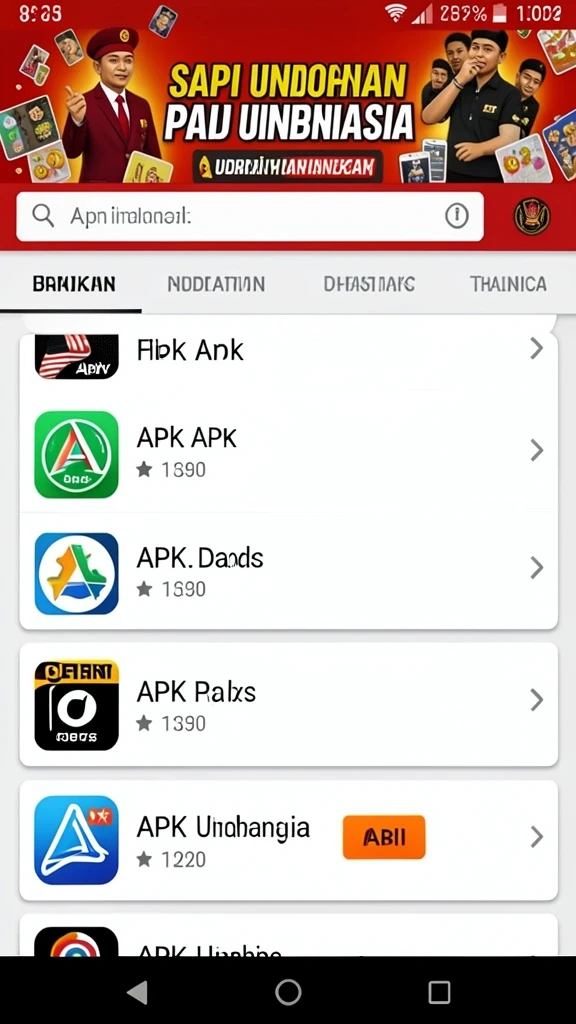Open the recent apps view
The width and height of the screenshot is (576, 1024).
pyautogui.click(x=439, y=992)
